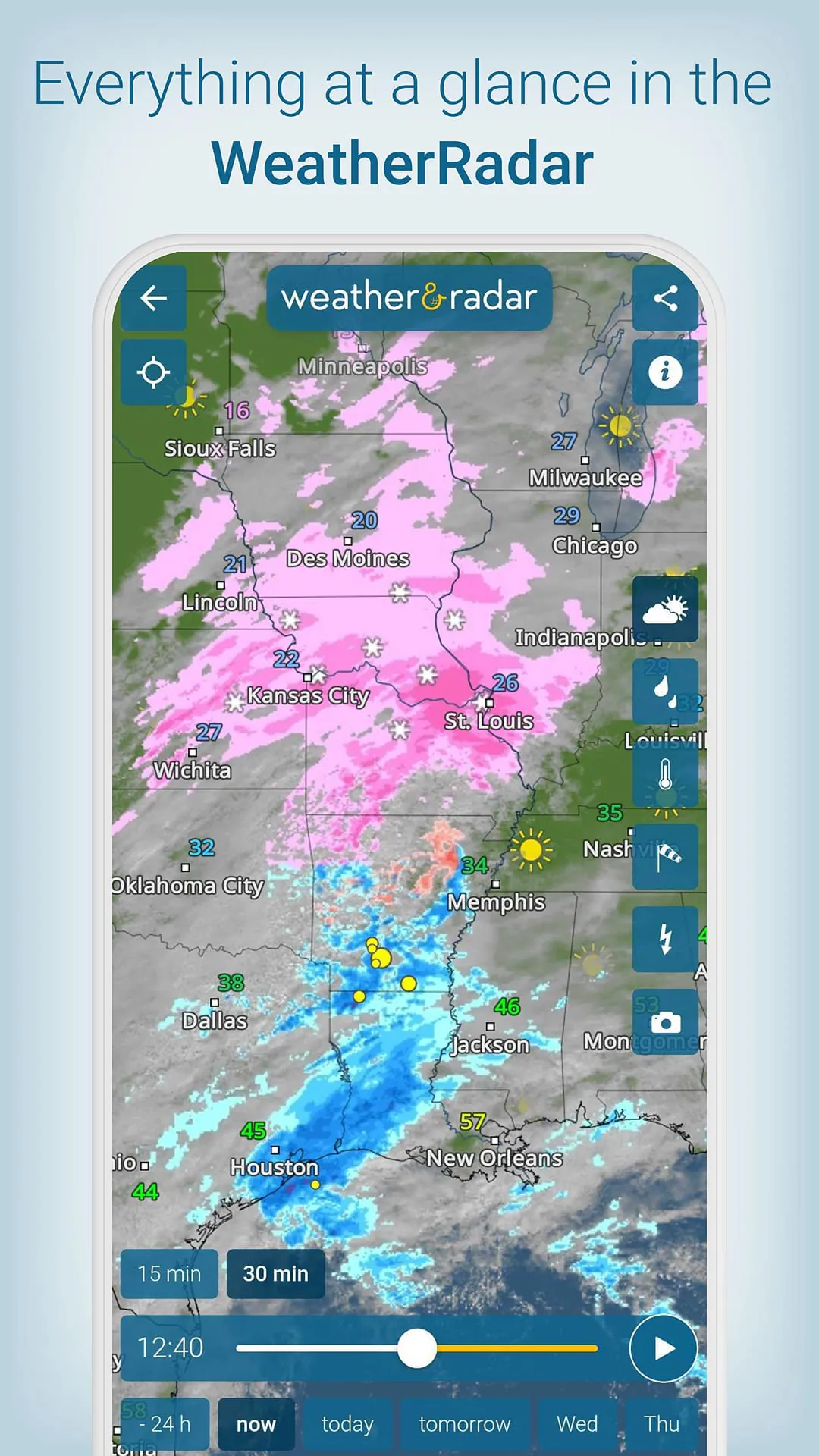Screen dimensions: 819x1456
Task: Open the Thu forecast view
Action: (663, 1424)
